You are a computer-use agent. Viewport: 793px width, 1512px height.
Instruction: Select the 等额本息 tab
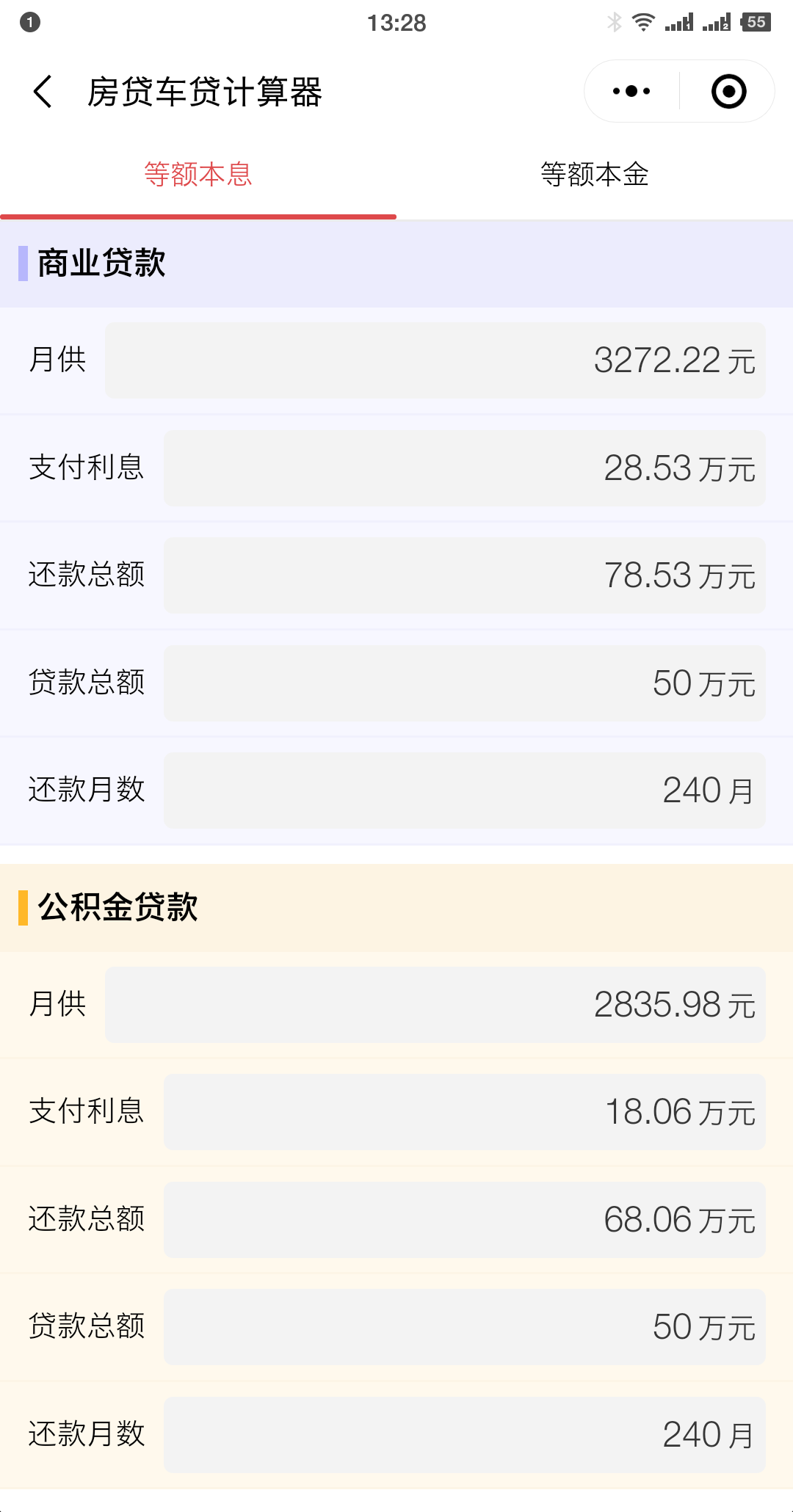[x=198, y=175]
